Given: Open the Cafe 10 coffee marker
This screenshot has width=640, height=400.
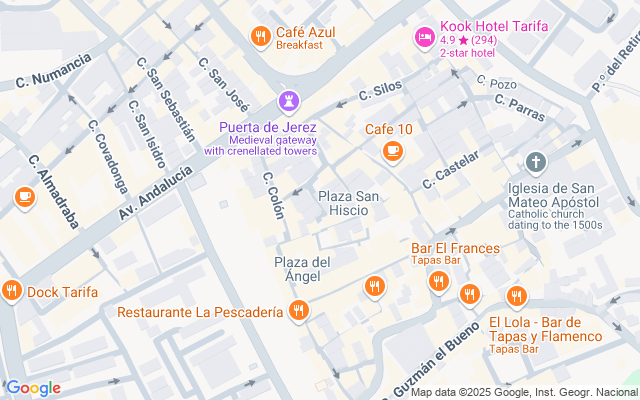Looking at the screenshot, I should click(392, 151).
